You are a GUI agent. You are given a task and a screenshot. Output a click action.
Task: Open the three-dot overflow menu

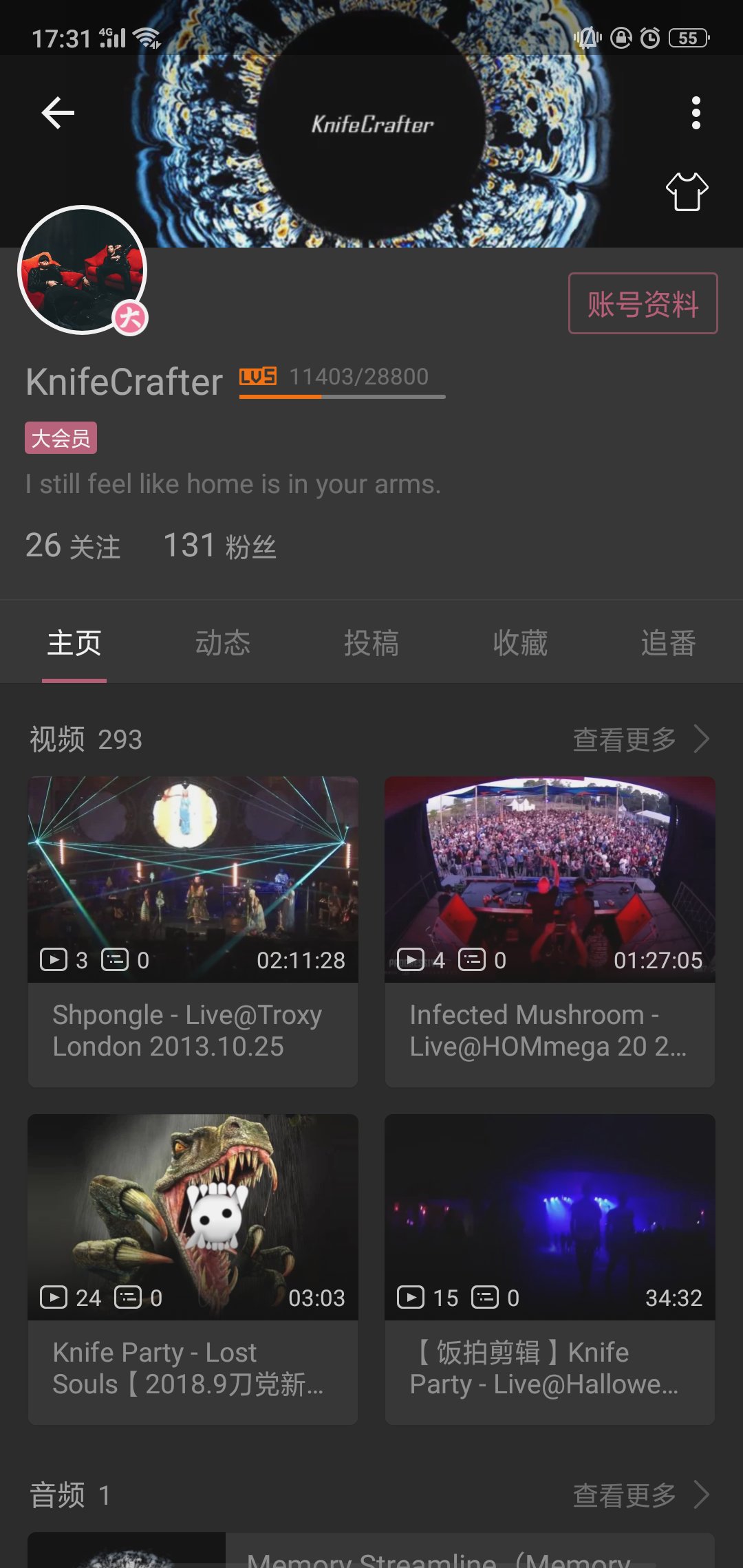[696, 113]
